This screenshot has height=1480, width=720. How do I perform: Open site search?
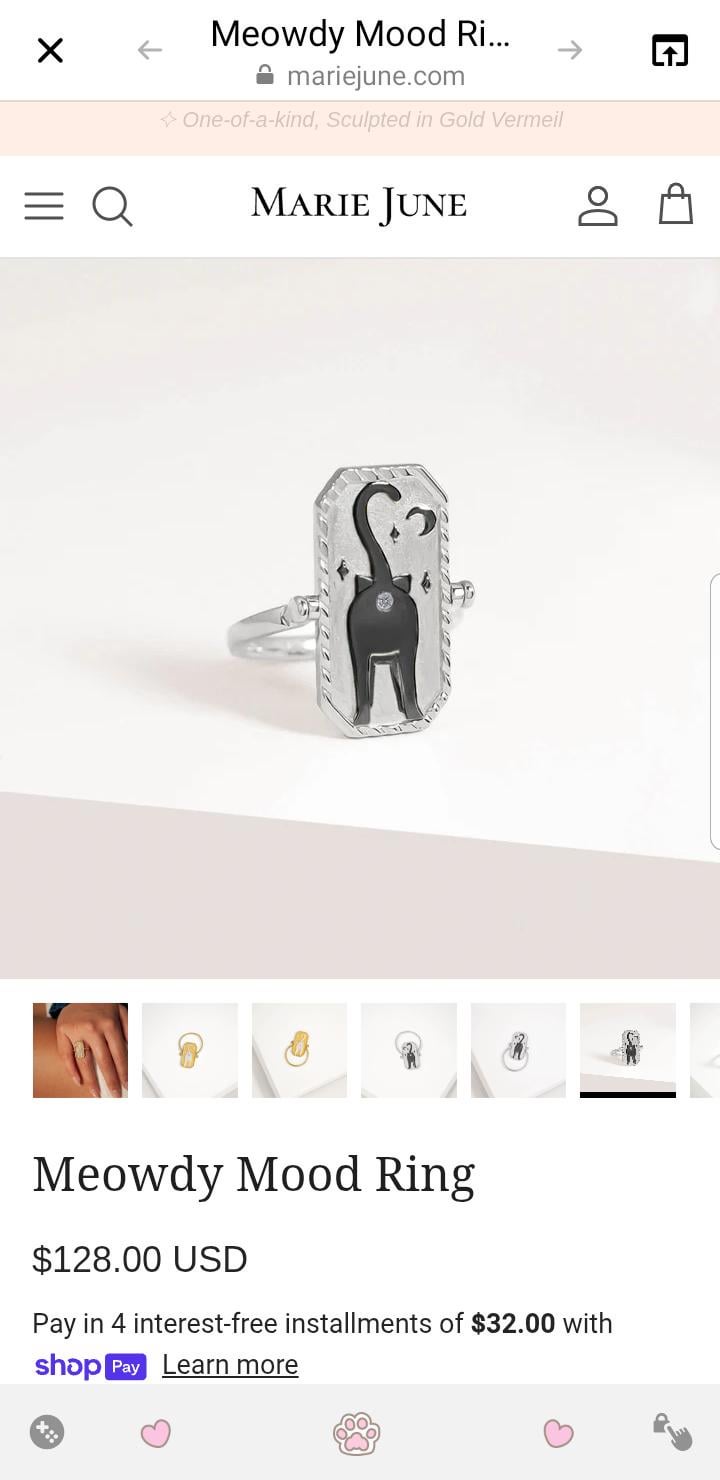pos(112,206)
